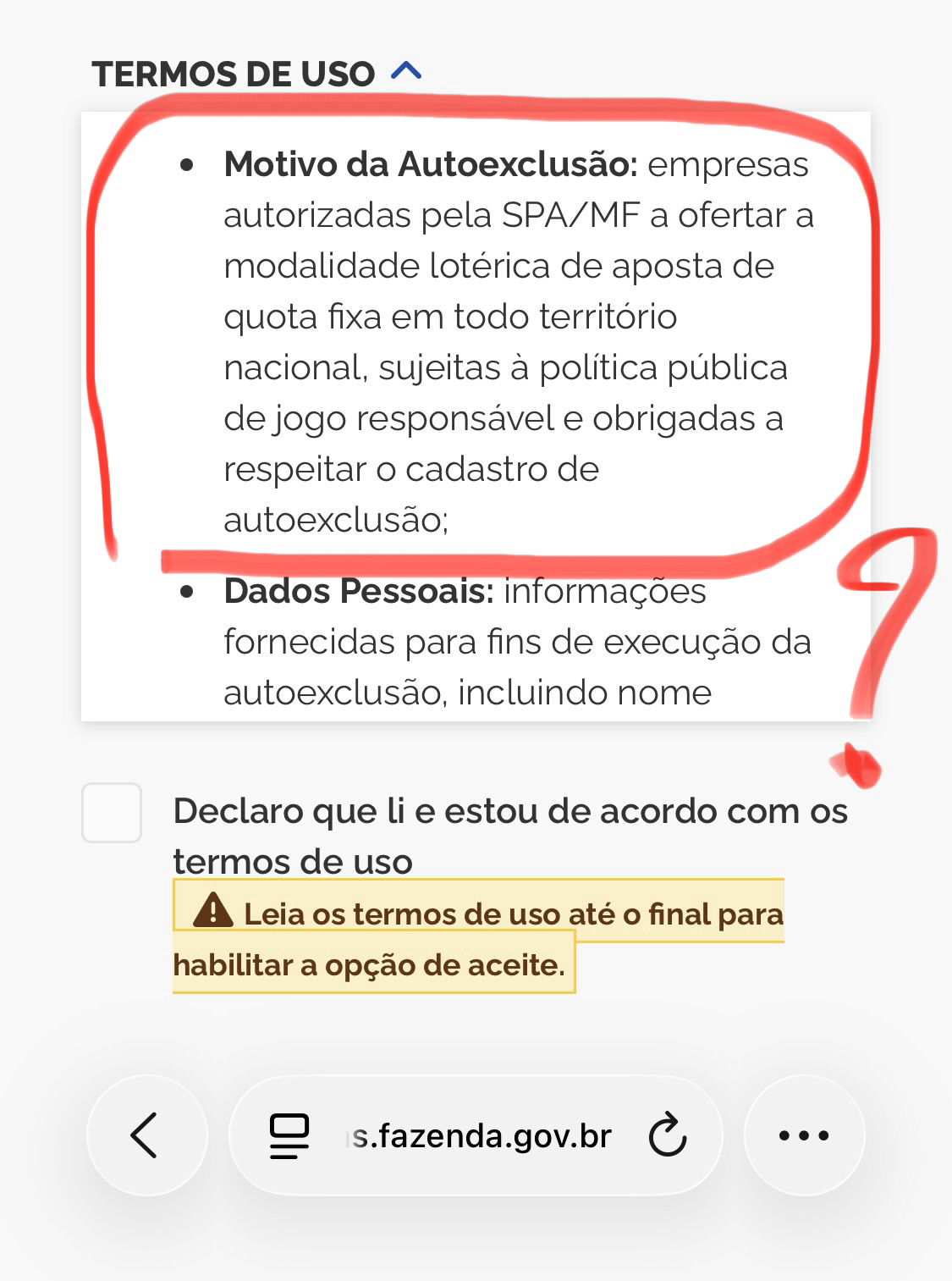Tap the fazenda.gov.br address bar

pyautogui.click(x=481, y=1135)
